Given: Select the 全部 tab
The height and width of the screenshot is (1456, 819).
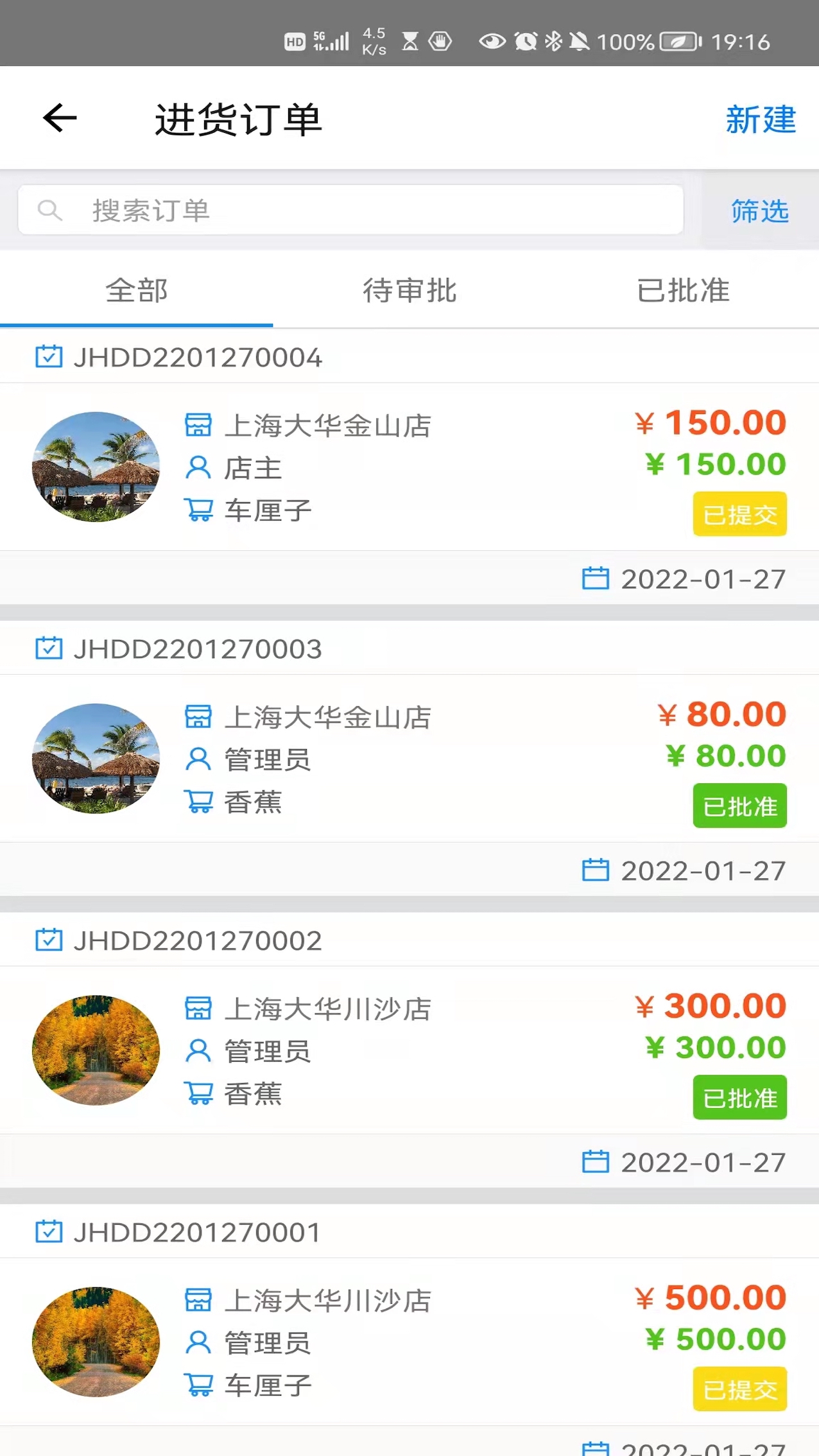Looking at the screenshot, I should point(137,291).
